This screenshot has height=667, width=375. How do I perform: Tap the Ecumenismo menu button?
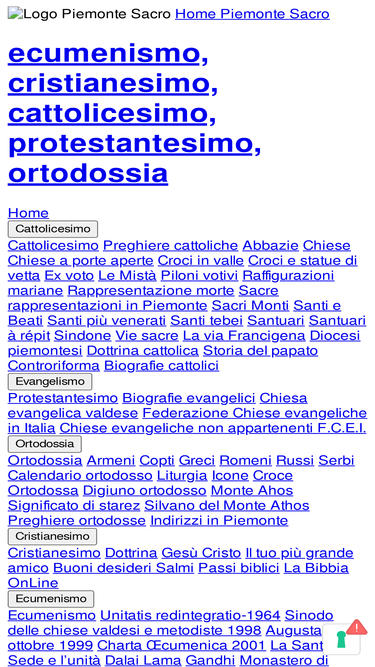pos(51,599)
